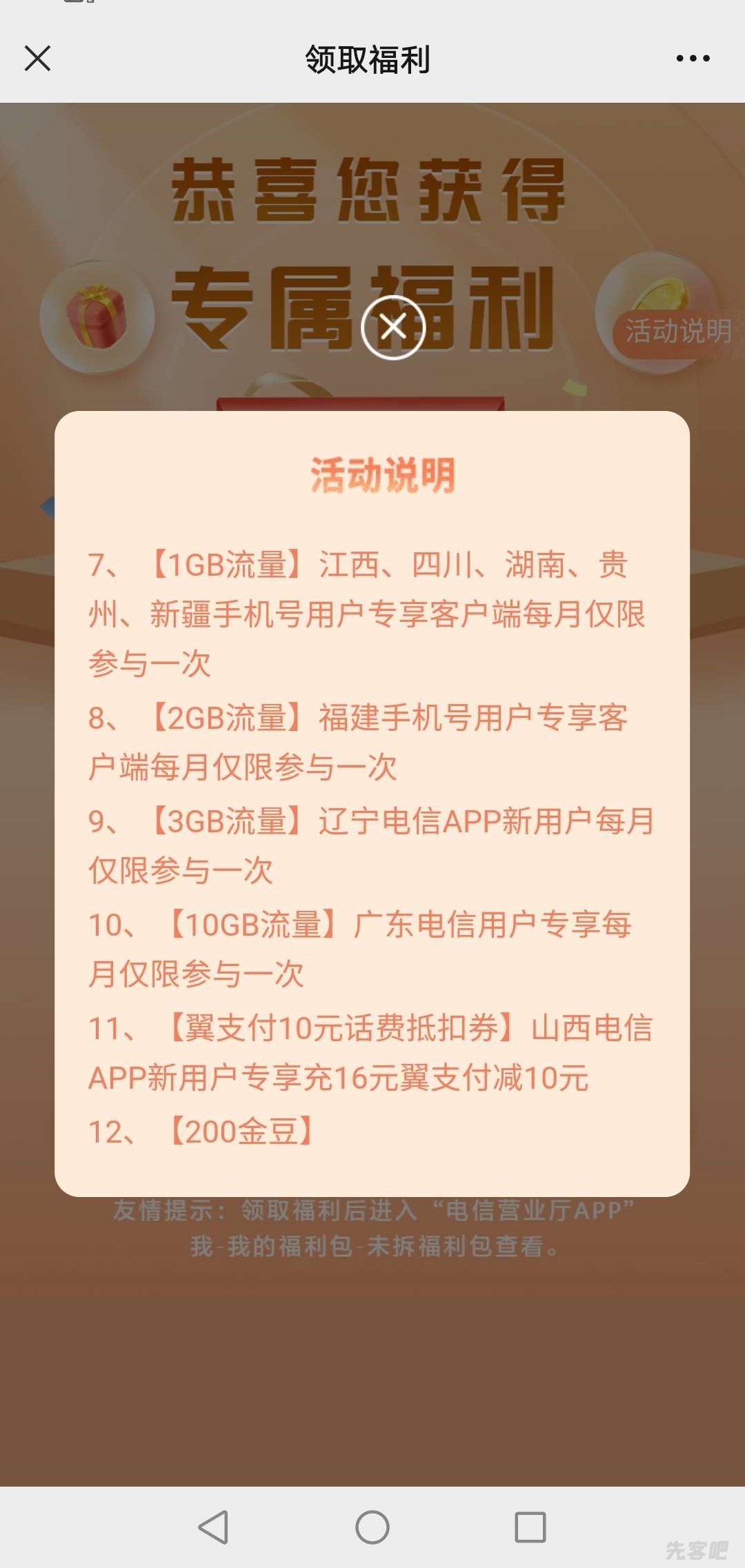
Task: Go back using system navigation
Action: coord(214,1527)
